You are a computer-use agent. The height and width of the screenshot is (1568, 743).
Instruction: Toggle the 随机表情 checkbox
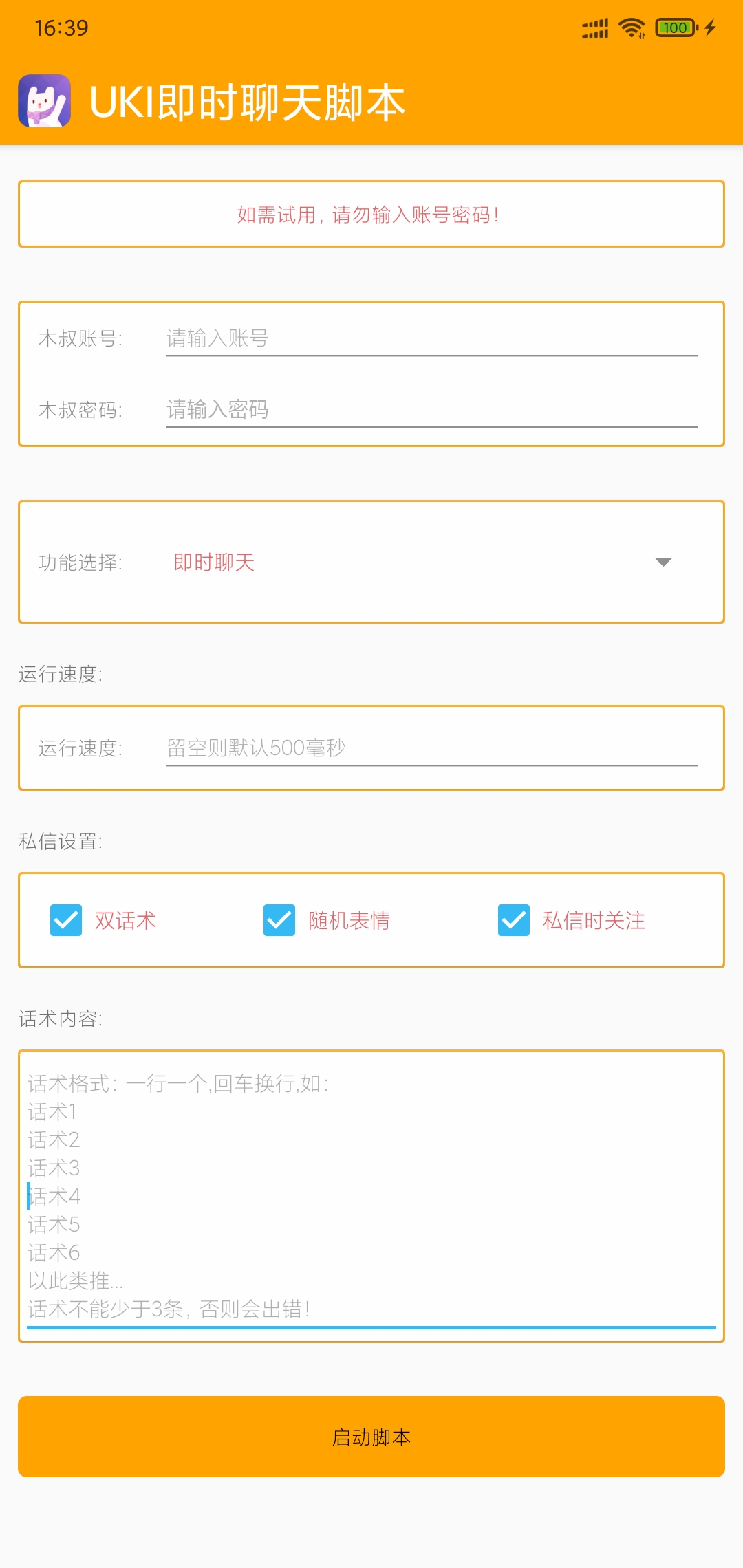coord(279,920)
